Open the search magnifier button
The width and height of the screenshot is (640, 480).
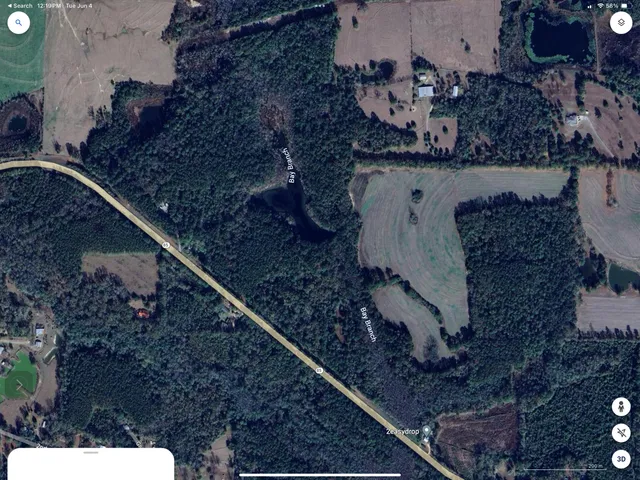pos(19,22)
